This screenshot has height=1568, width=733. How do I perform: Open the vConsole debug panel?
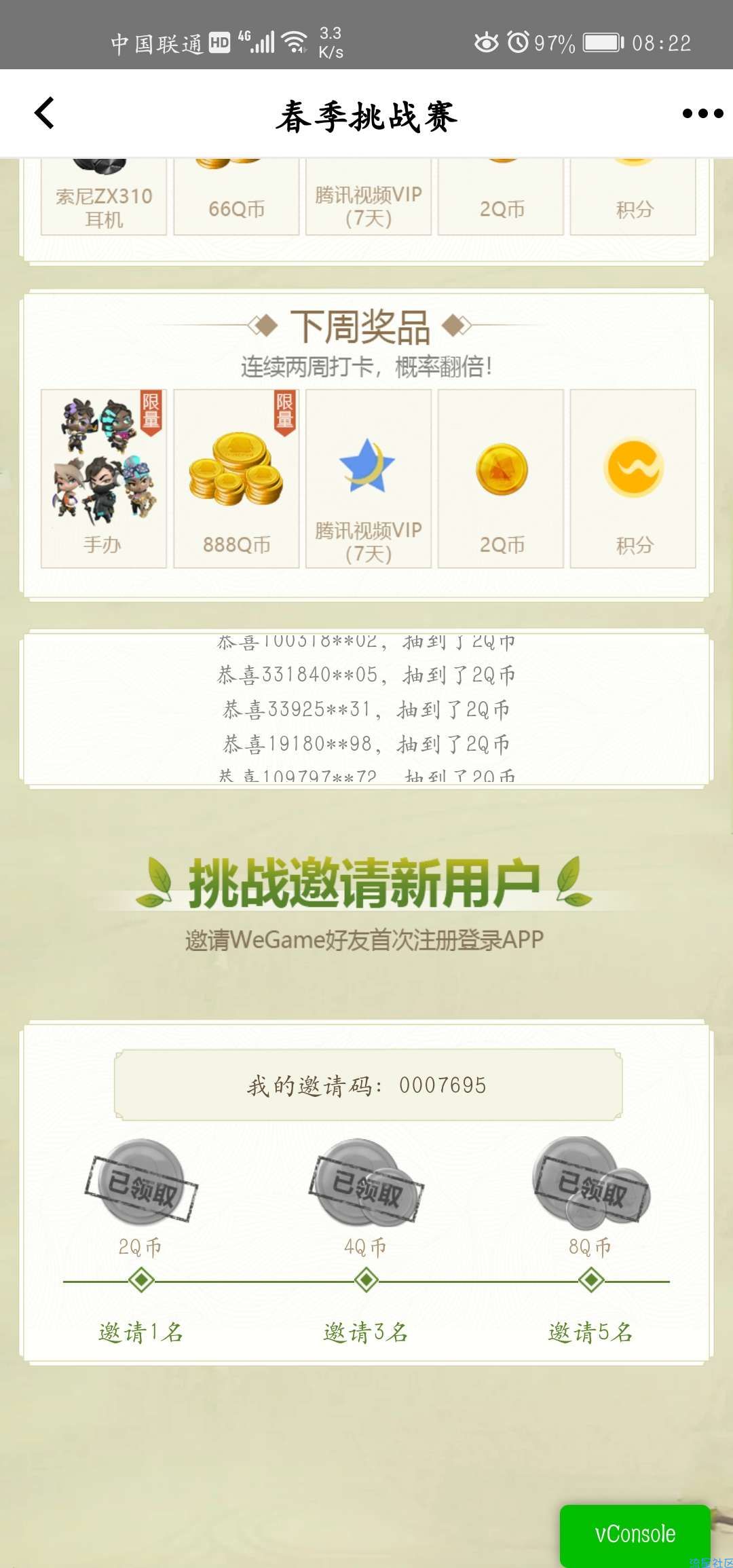635,1533
